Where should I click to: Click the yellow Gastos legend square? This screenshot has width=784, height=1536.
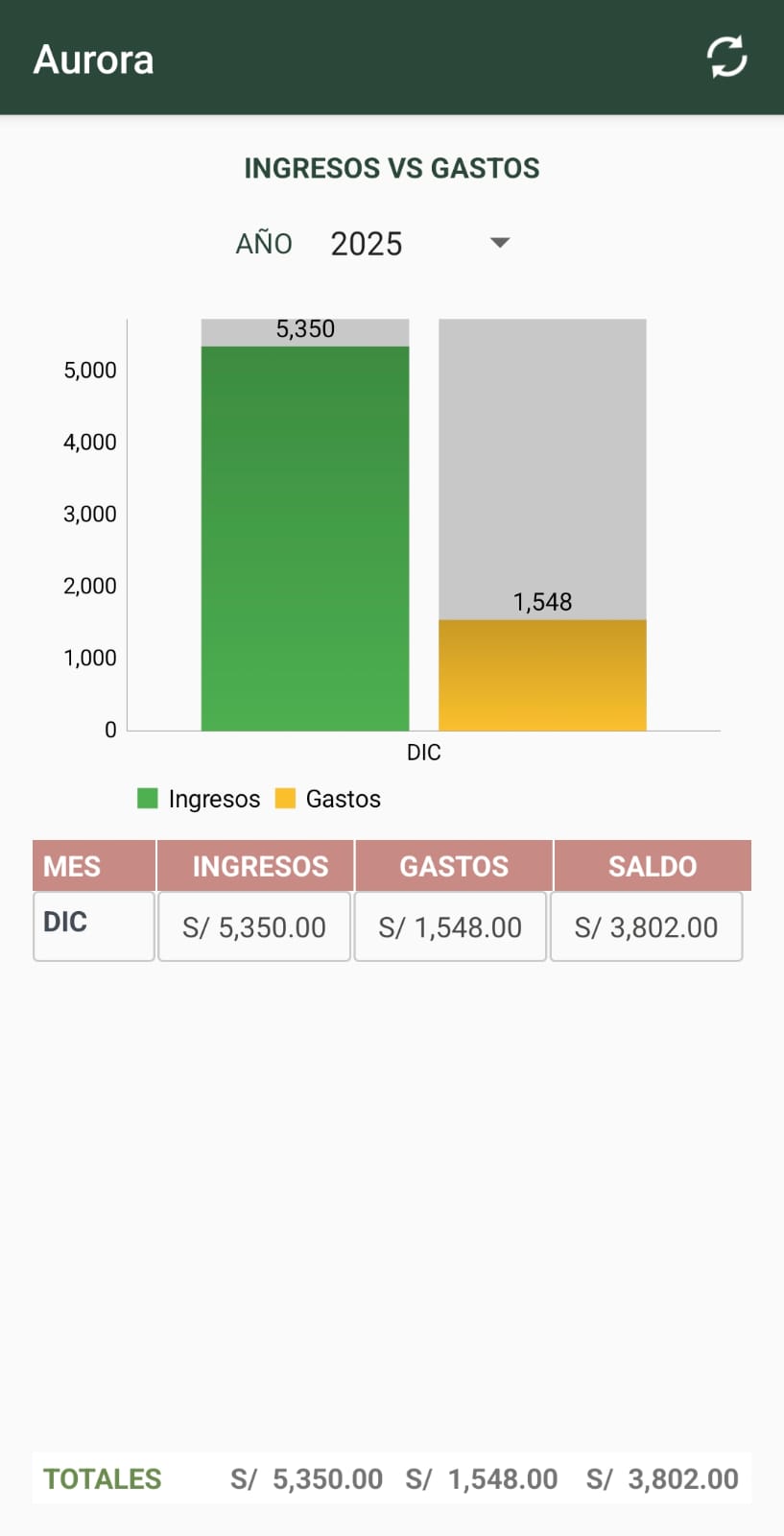pos(284,798)
